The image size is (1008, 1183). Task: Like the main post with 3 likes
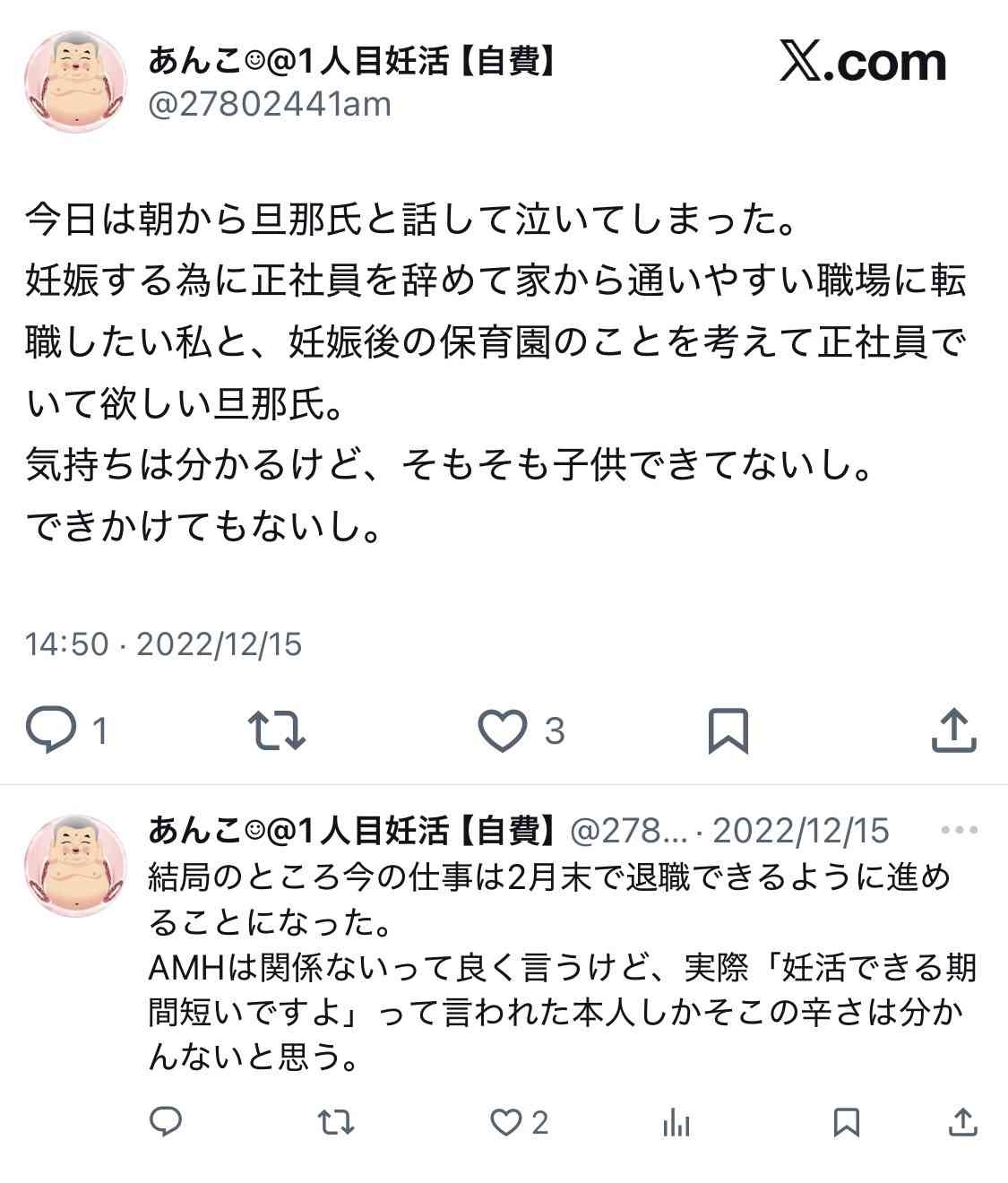(502, 730)
